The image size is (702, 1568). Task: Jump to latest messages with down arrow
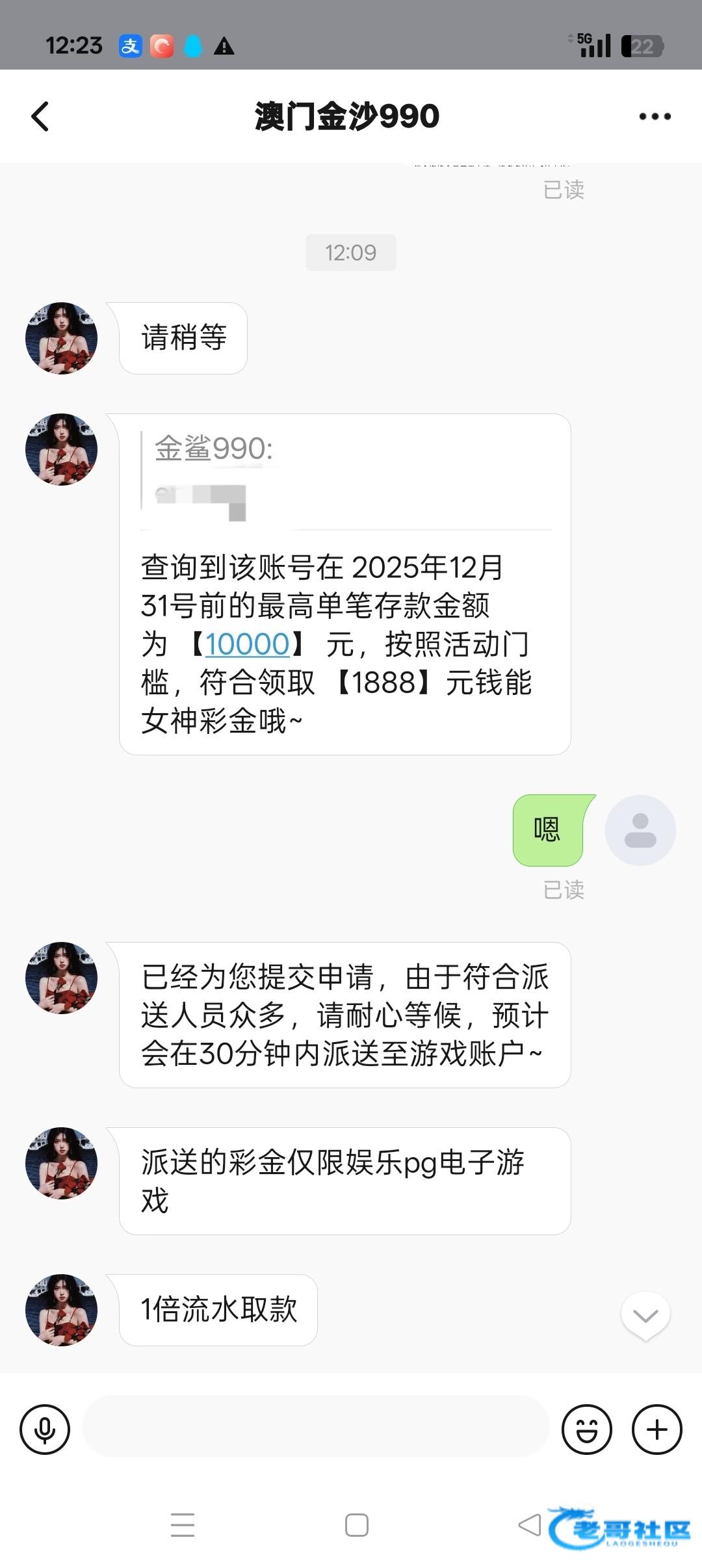coord(645,1316)
